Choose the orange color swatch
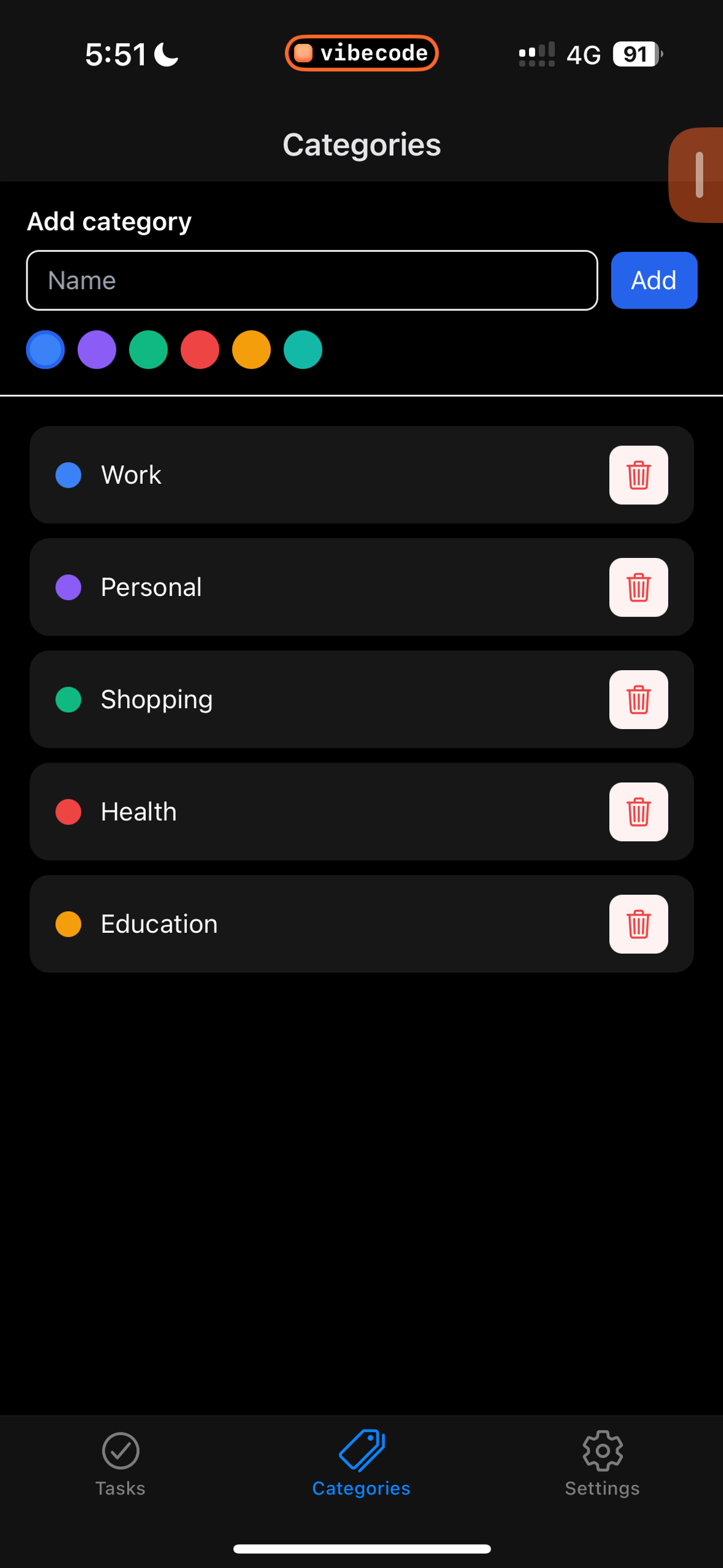 (251, 350)
